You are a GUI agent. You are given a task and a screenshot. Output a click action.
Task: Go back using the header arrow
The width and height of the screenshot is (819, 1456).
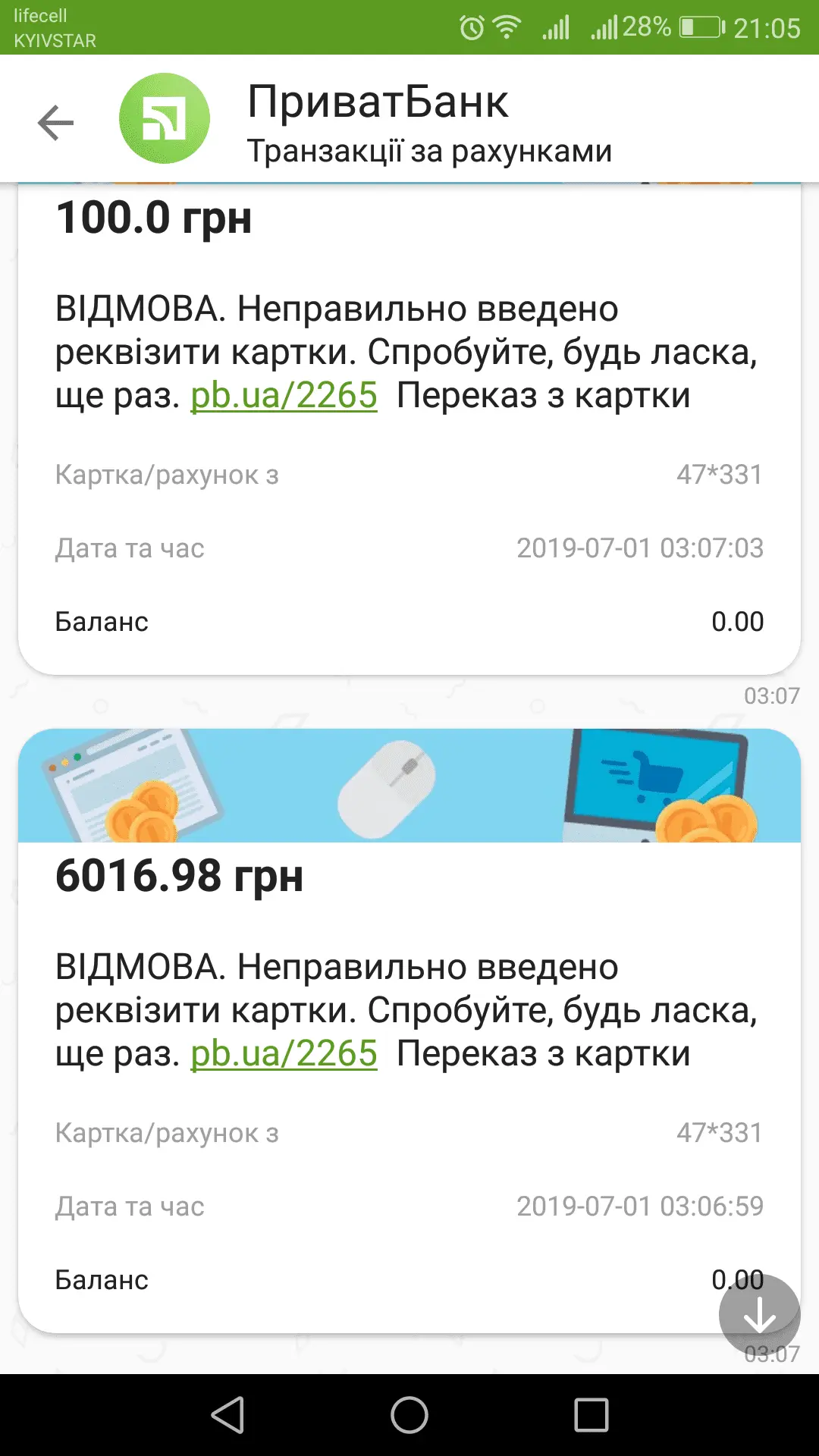click(56, 123)
